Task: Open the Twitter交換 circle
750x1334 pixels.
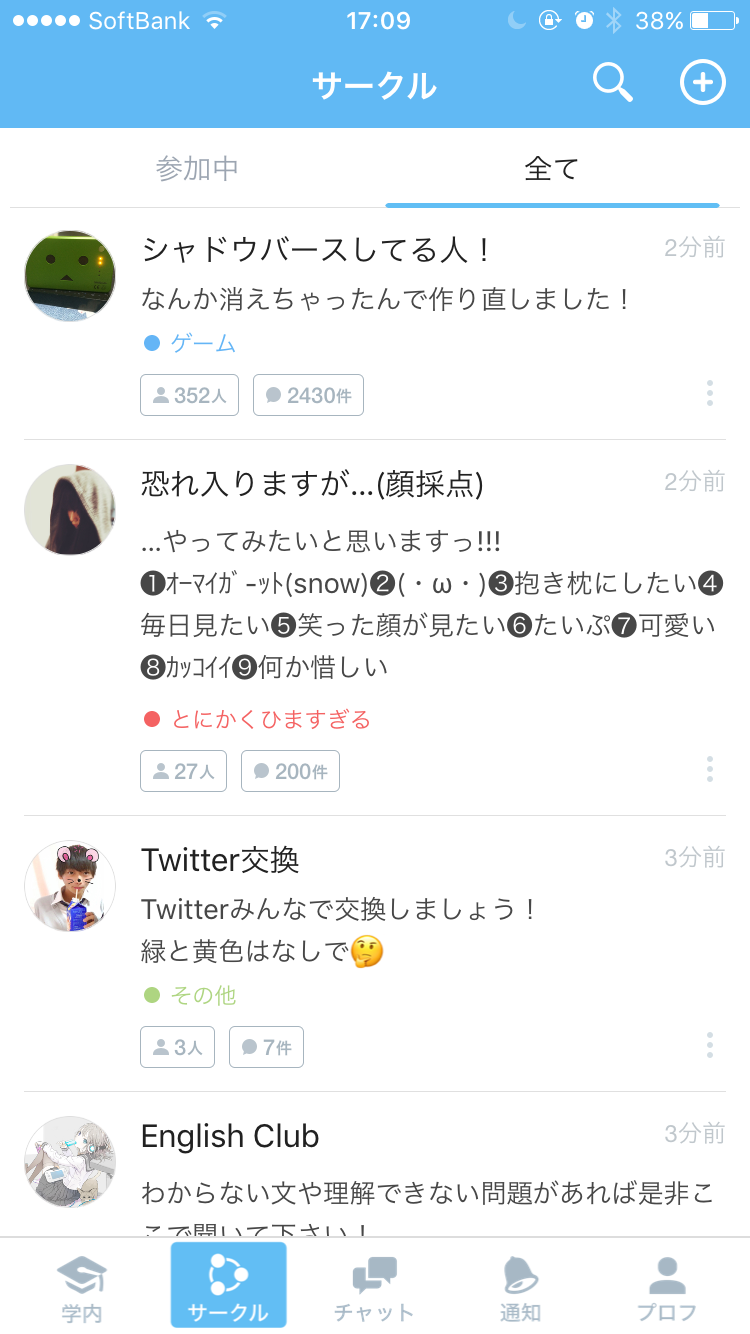Action: pyautogui.click(x=220, y=860)
